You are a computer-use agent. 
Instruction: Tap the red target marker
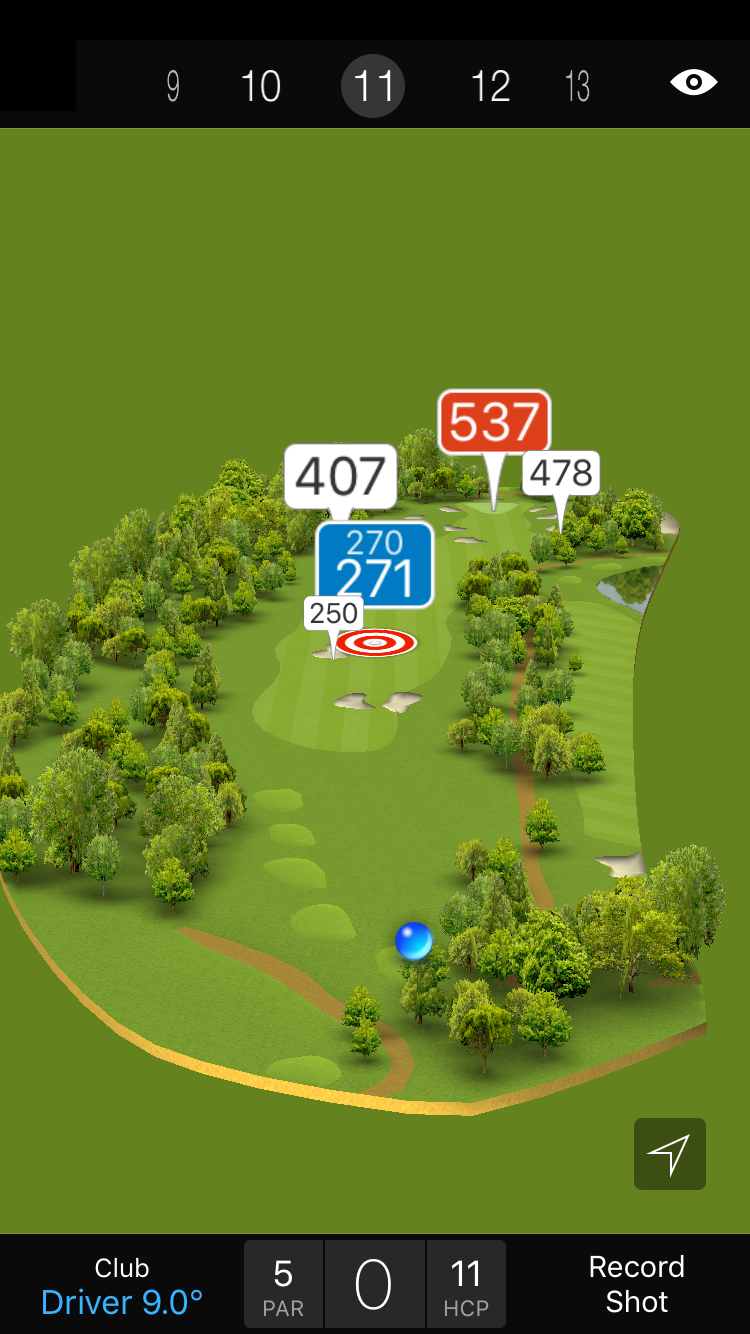coord(375,643)
